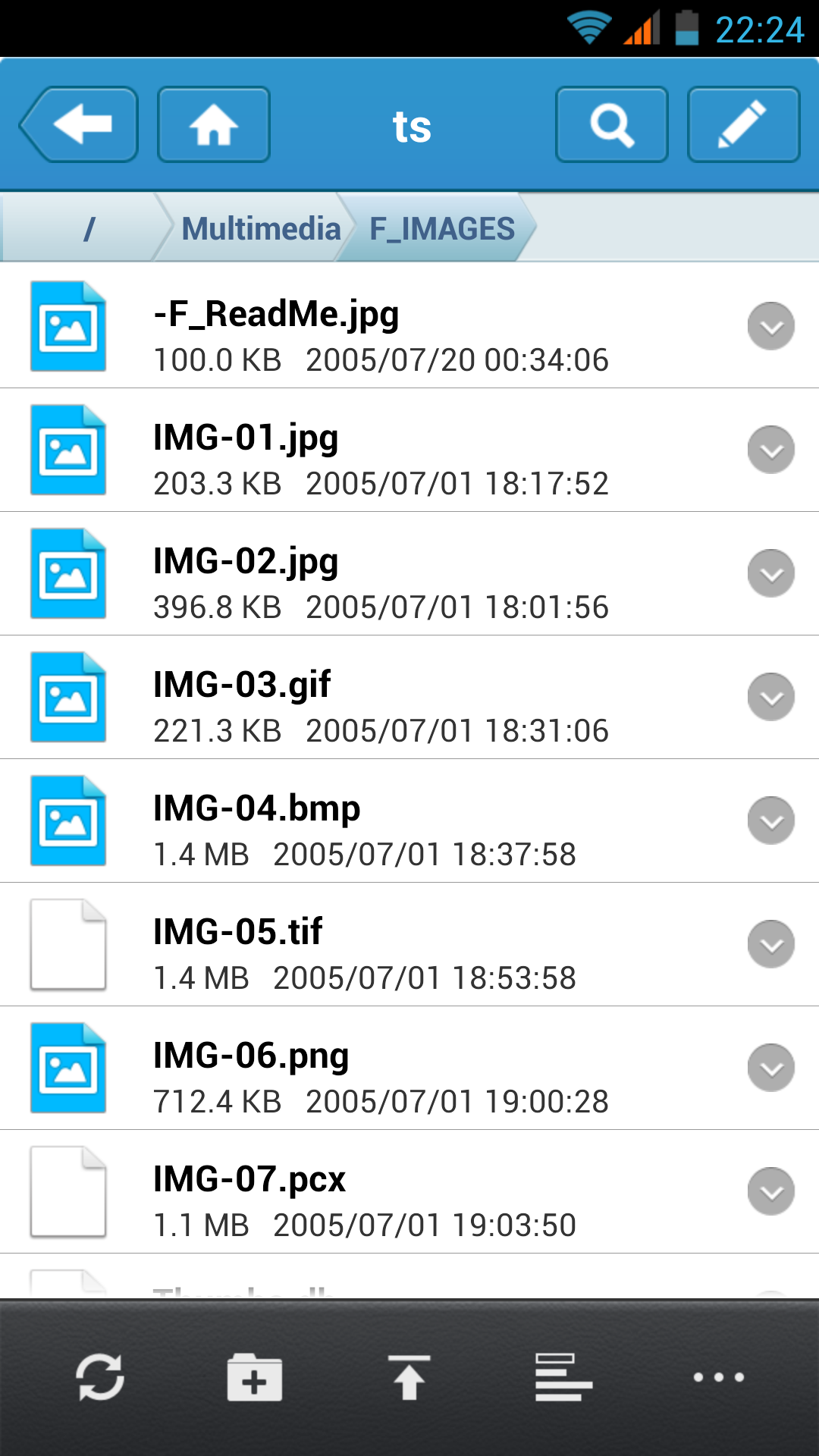Expand options for IMG-06.png
Screen dimensions: 819x1456
point(770,1068)
